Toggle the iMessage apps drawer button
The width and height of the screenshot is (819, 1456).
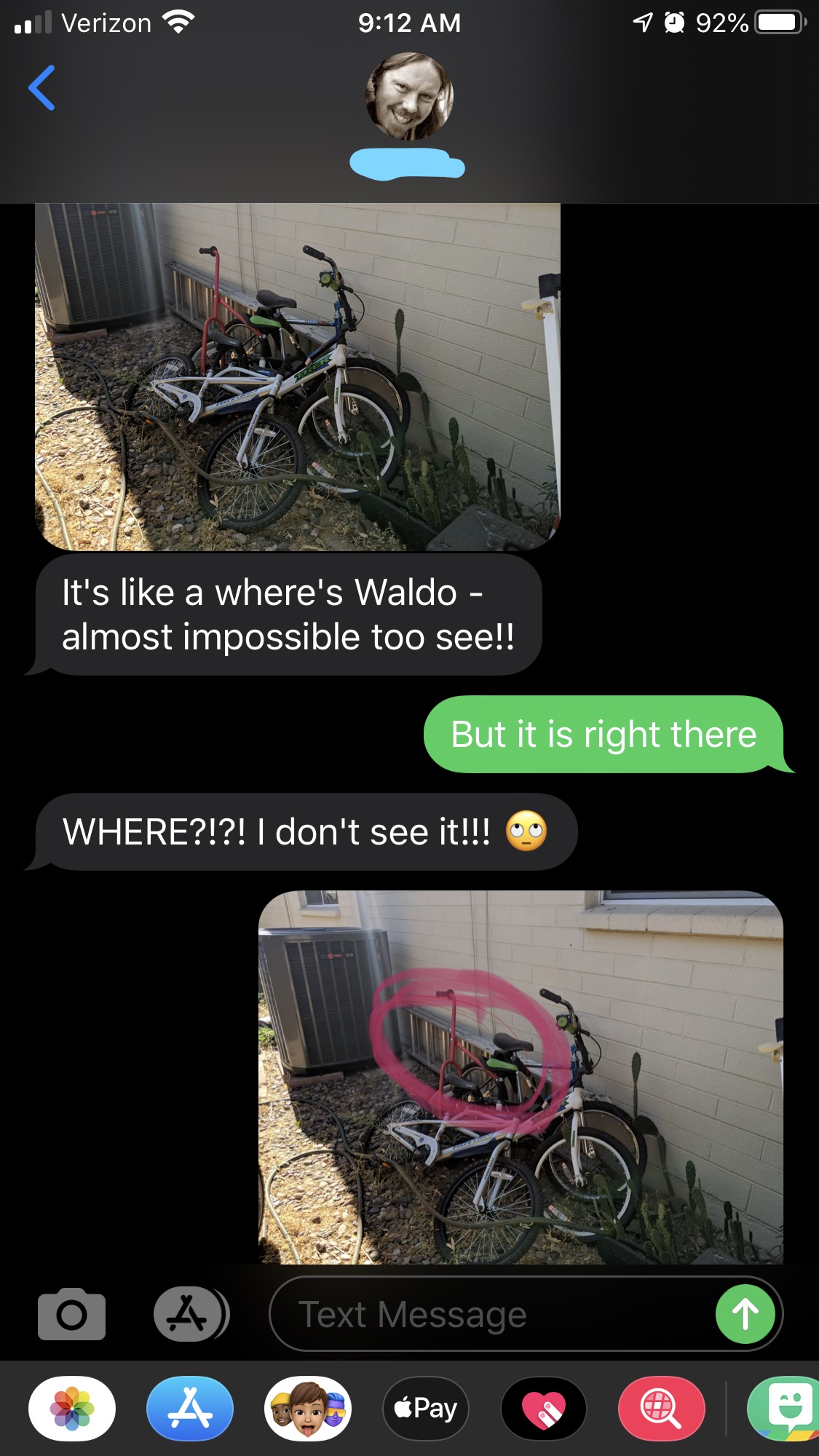coord(190,1314)
